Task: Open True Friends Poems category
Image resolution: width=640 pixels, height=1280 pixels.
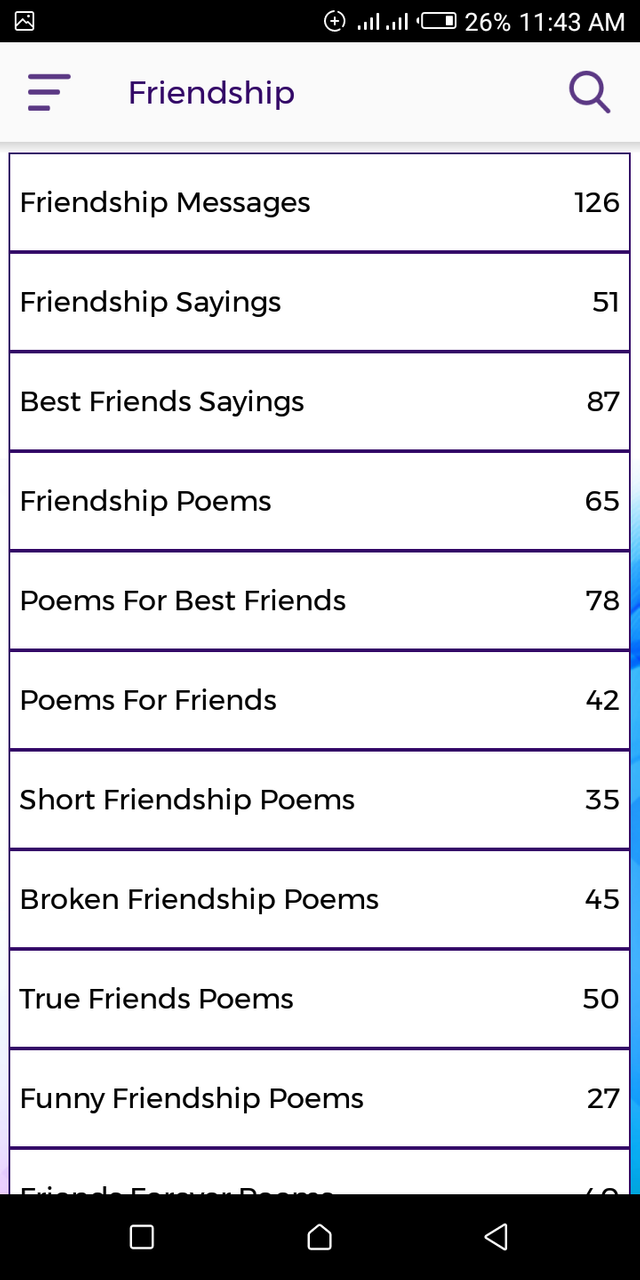Action: coord(319,999)
